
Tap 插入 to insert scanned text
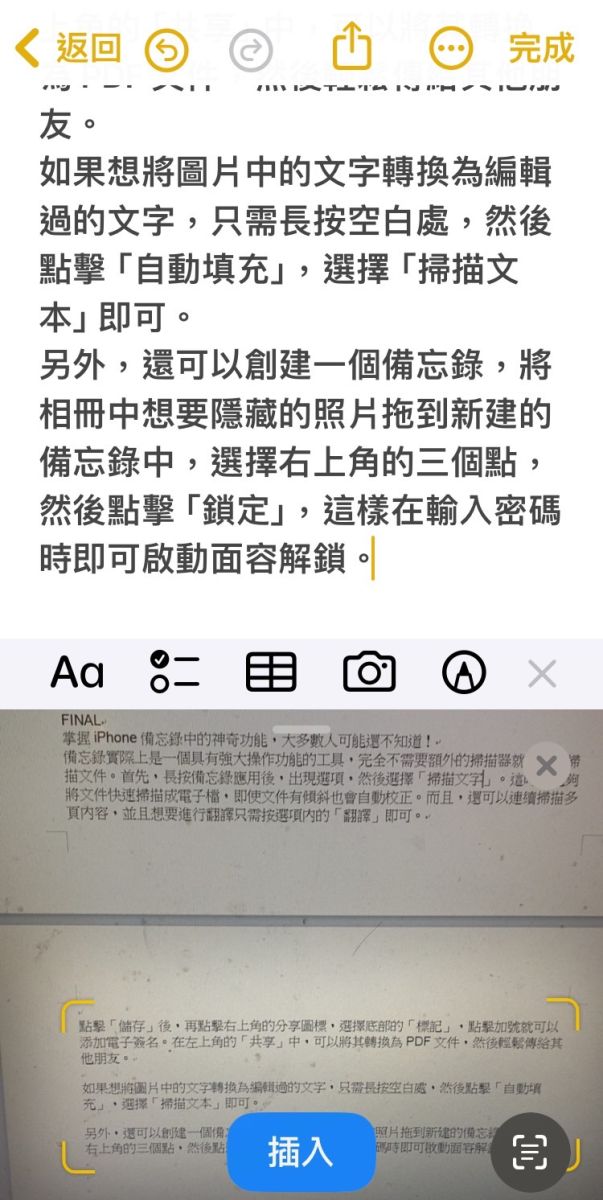pyautogui.click(x=300, y=1152)
